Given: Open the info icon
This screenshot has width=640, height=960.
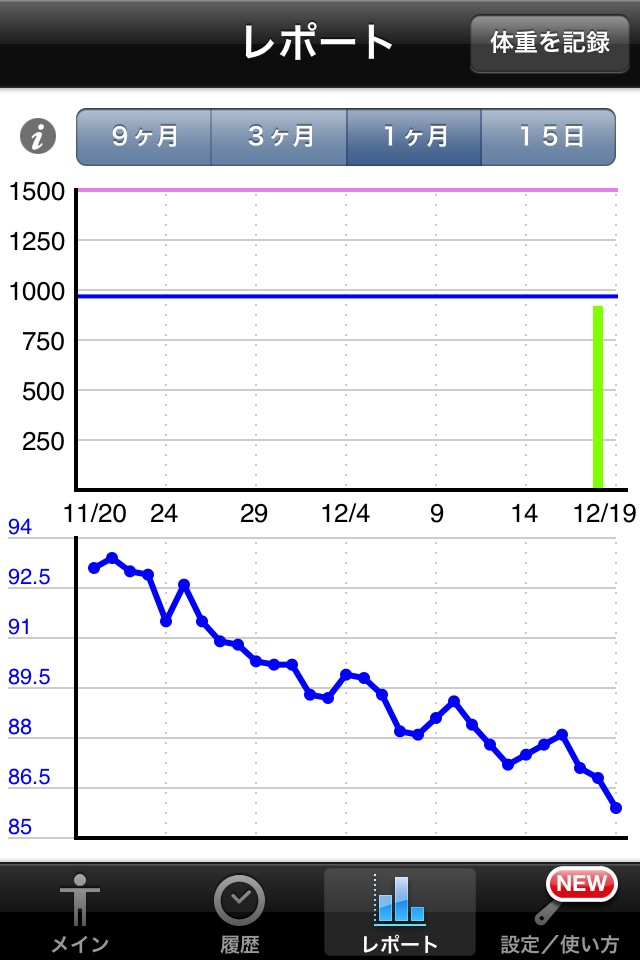Looking at the screenshot, I should [38, 137].
